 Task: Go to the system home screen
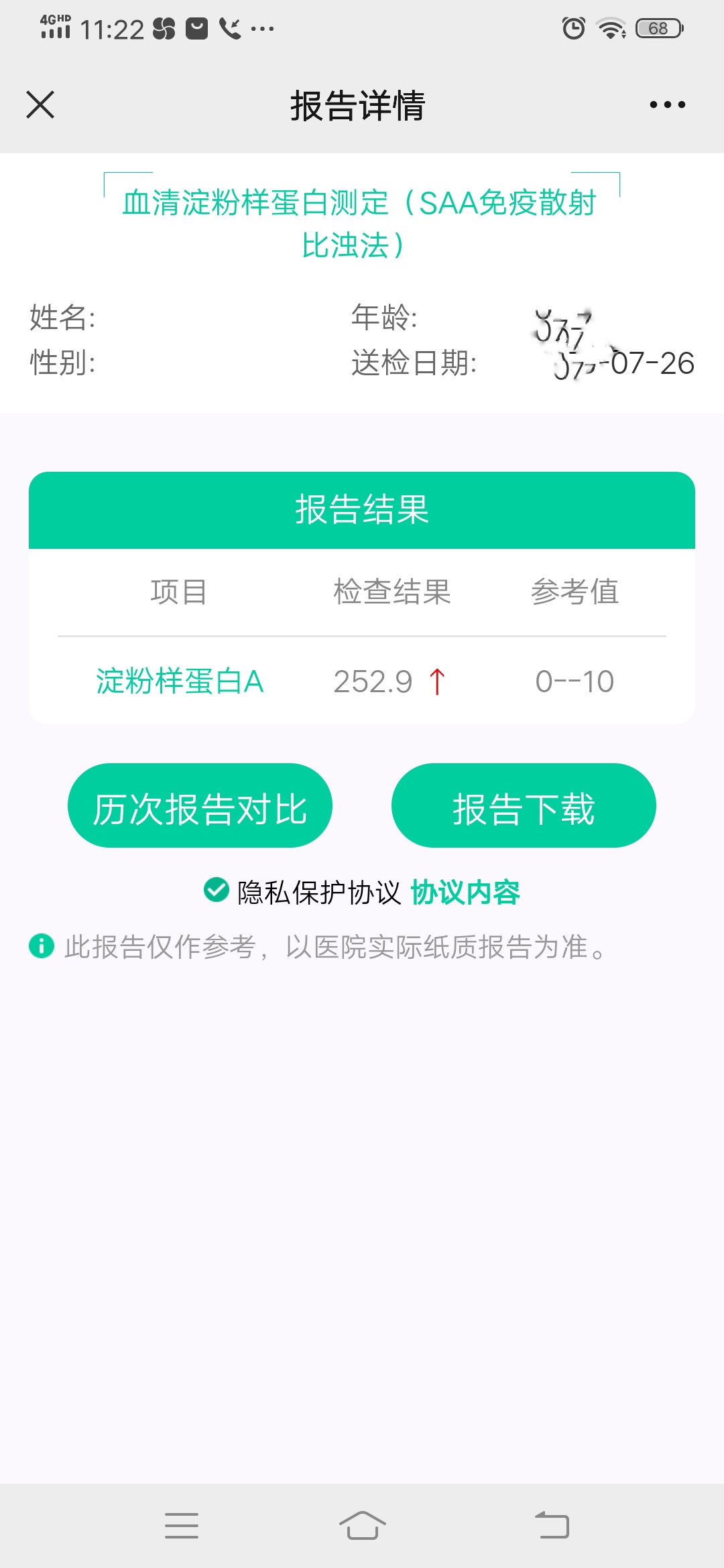(362, 1526)
